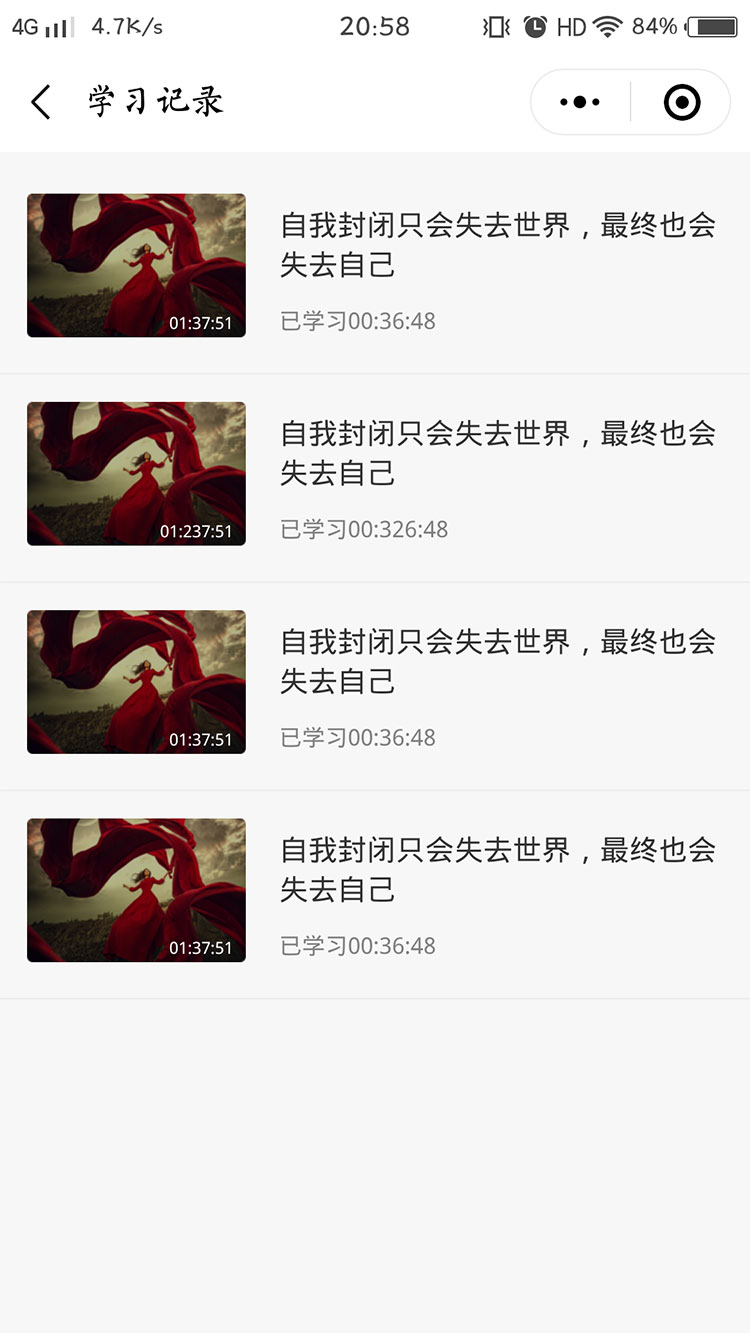The width and height of the screenshot is (750, 1333).
Task: Open the mini program three-dot menu
Action: click(580, 102)
